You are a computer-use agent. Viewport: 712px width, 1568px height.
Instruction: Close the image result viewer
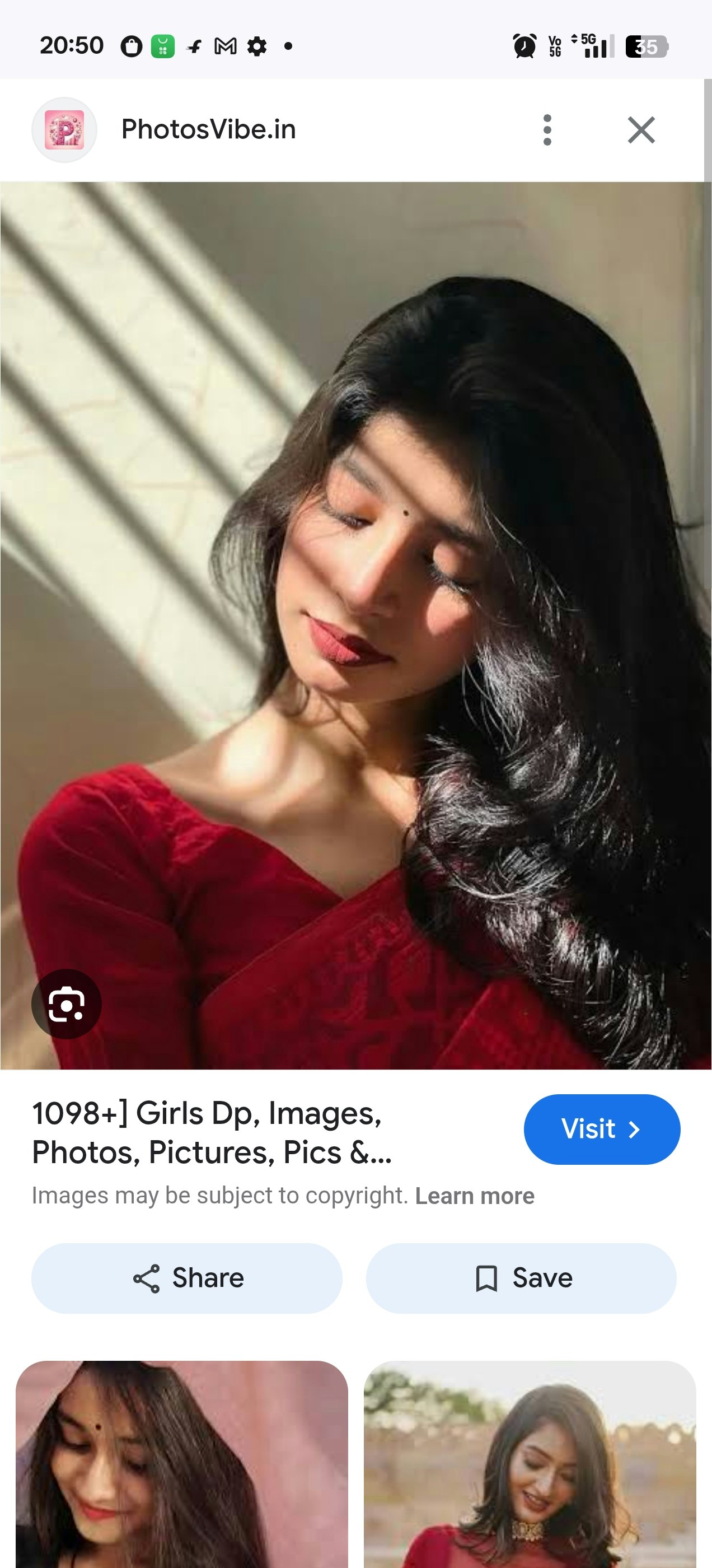640,129
